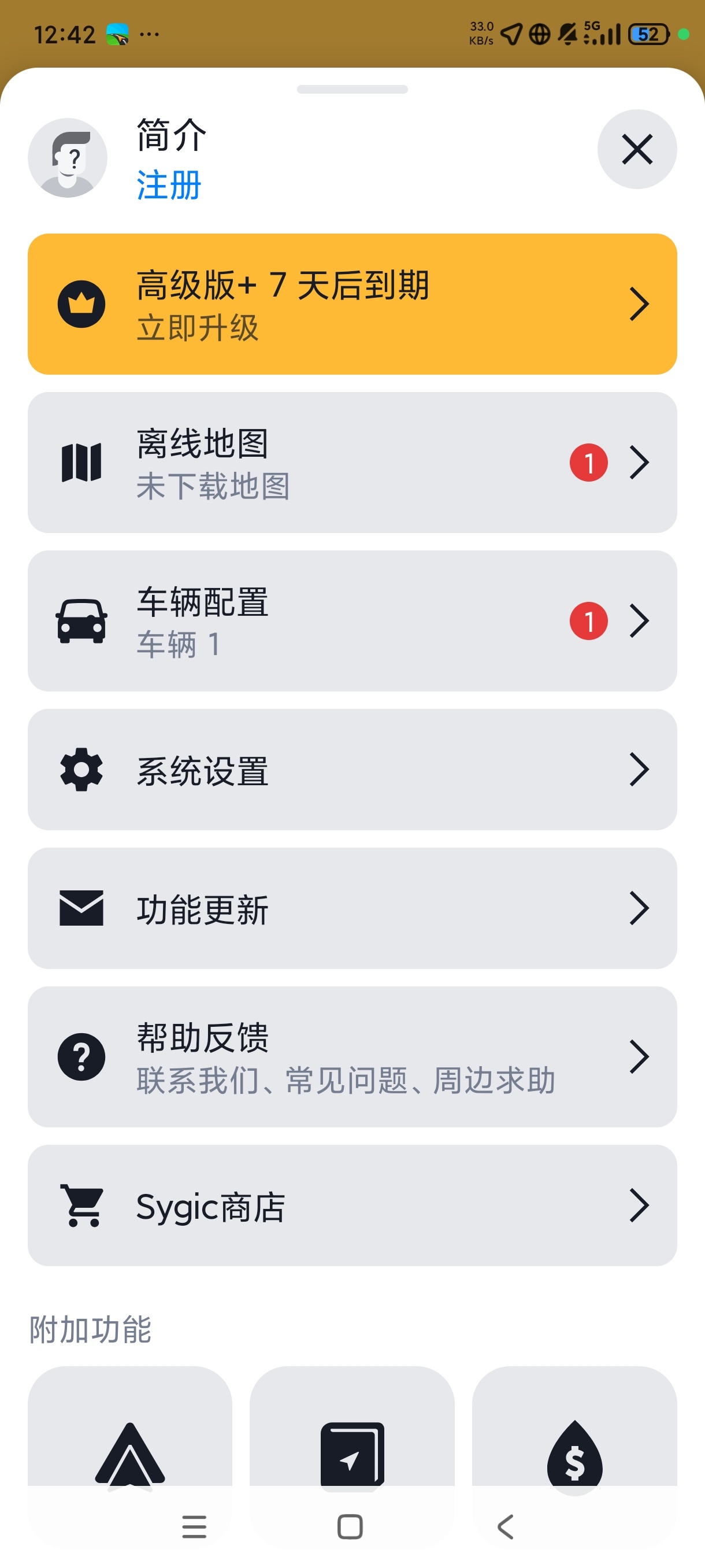Tap the red badge on 车辆配置
The height and width of the screenshot is (1568, 705).
click(x=589, y=620)
